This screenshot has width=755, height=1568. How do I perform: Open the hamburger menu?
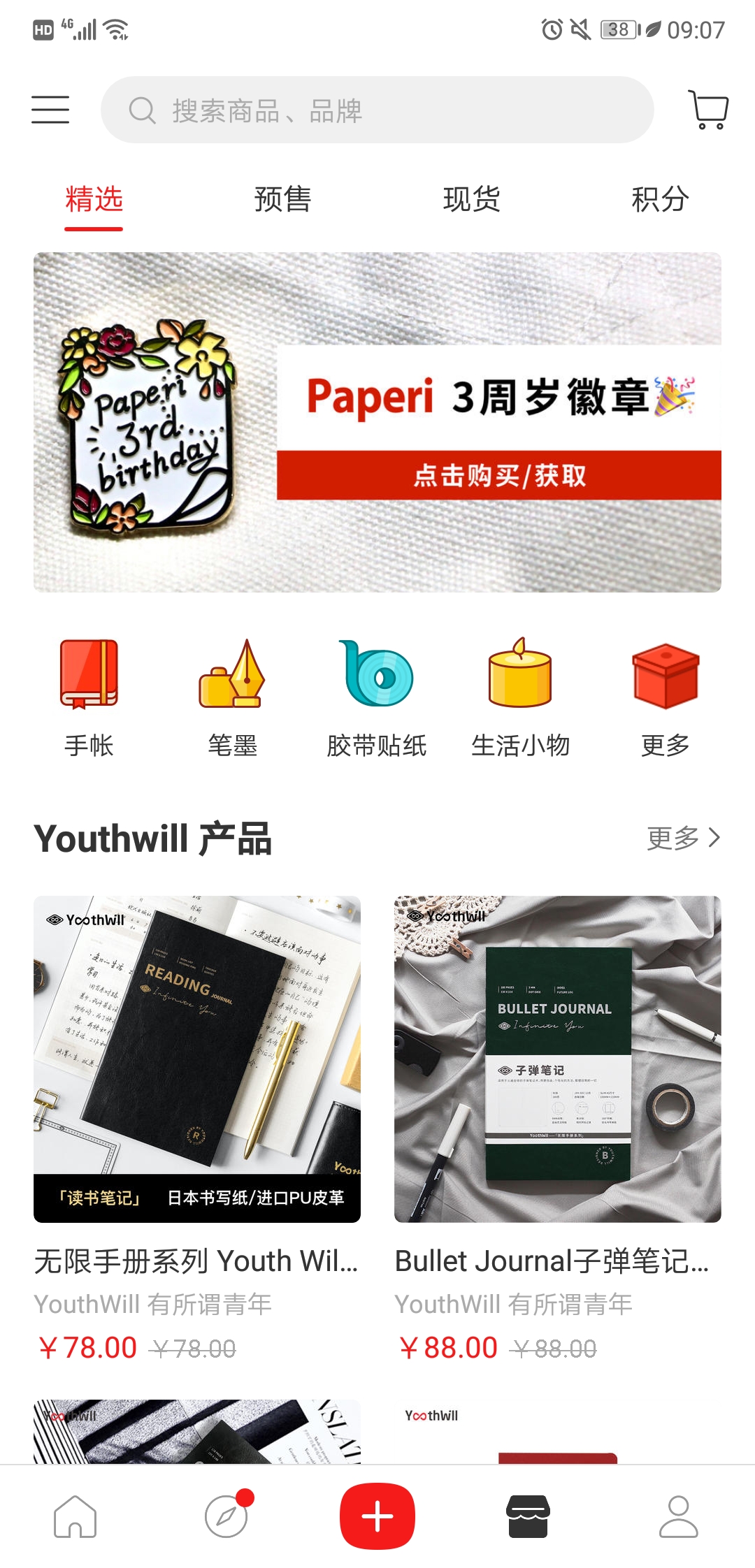(x=50, y=110)
